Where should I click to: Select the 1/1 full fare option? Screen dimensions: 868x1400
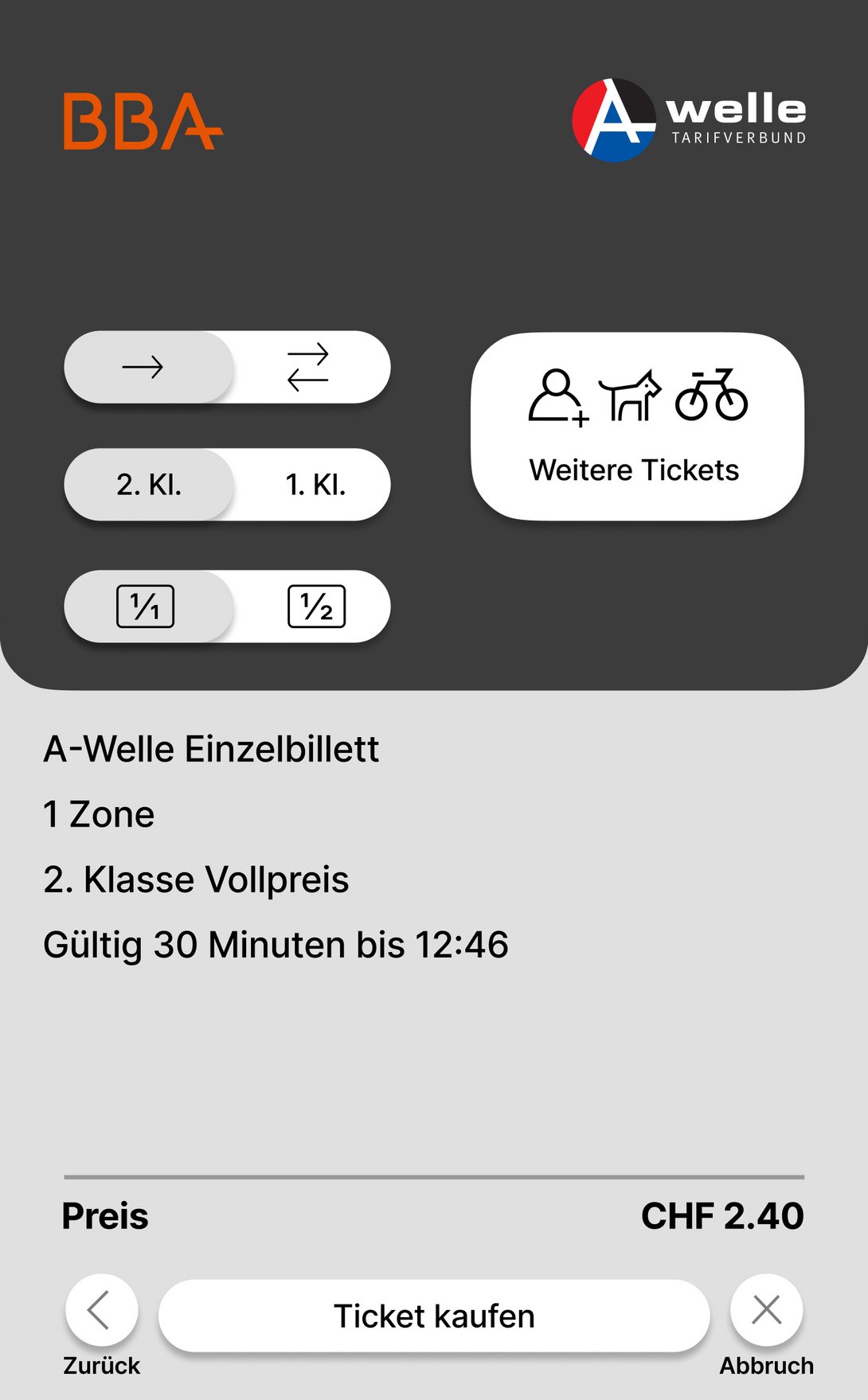pyautogui.click(x=146, y=606)
